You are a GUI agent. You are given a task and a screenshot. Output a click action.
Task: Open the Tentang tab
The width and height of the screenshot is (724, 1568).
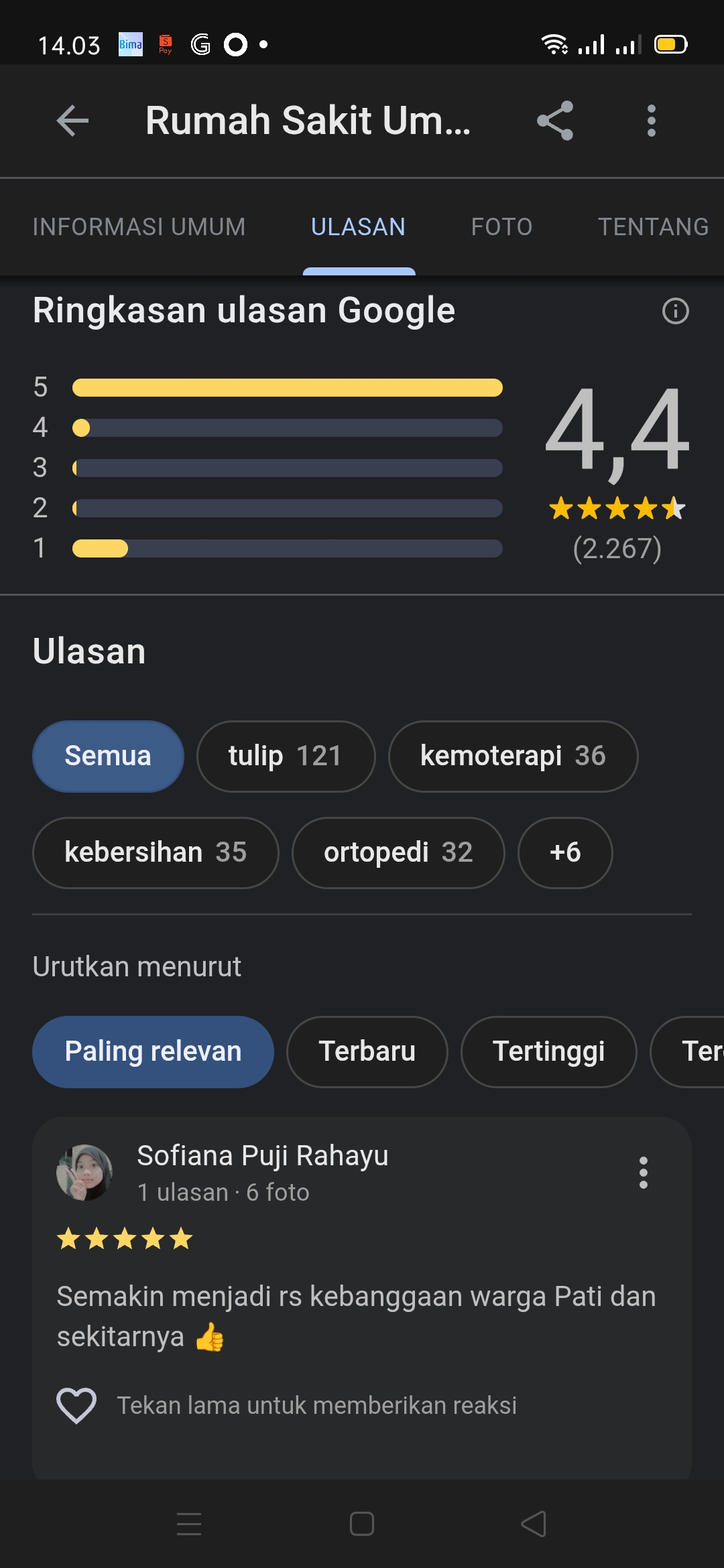tap(653, 226)
